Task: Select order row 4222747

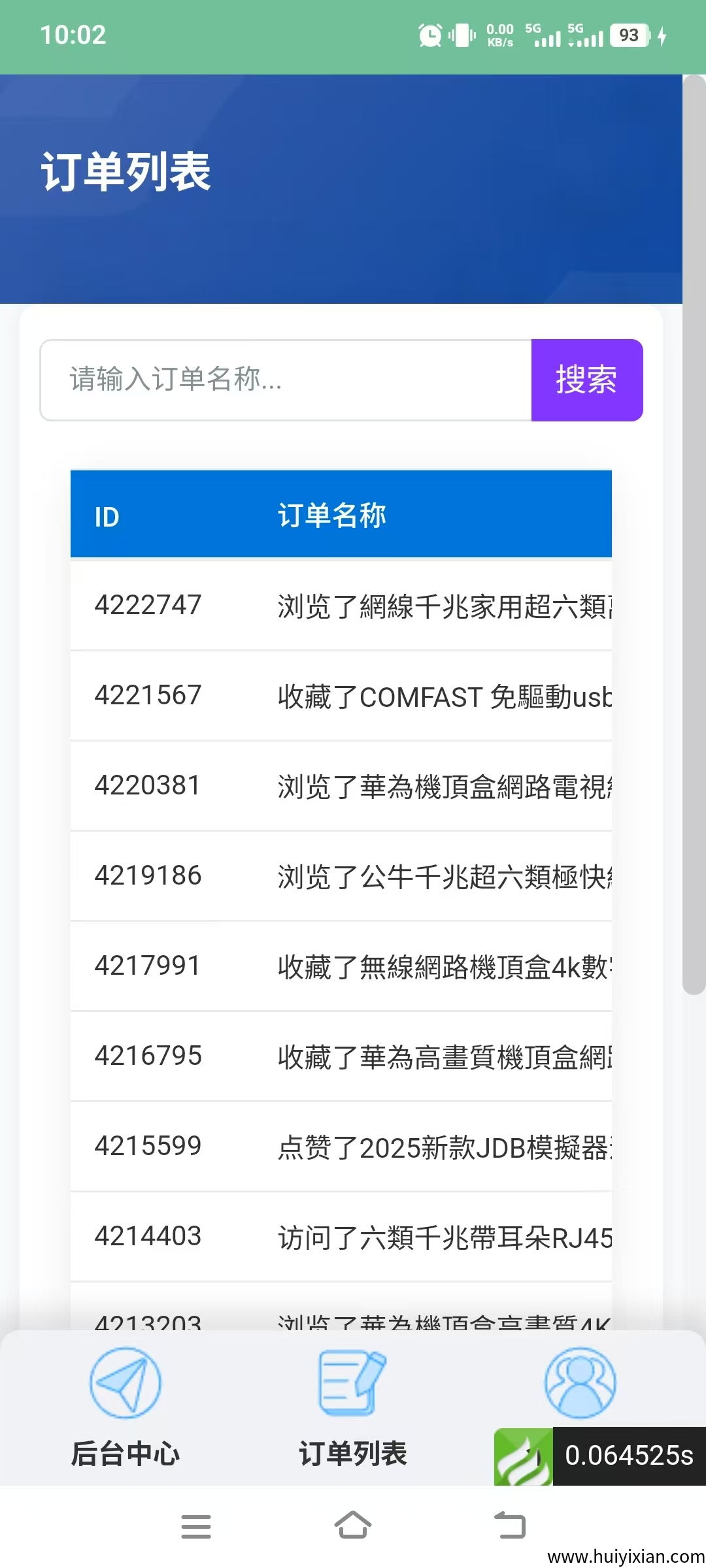Action: [340, 606]
